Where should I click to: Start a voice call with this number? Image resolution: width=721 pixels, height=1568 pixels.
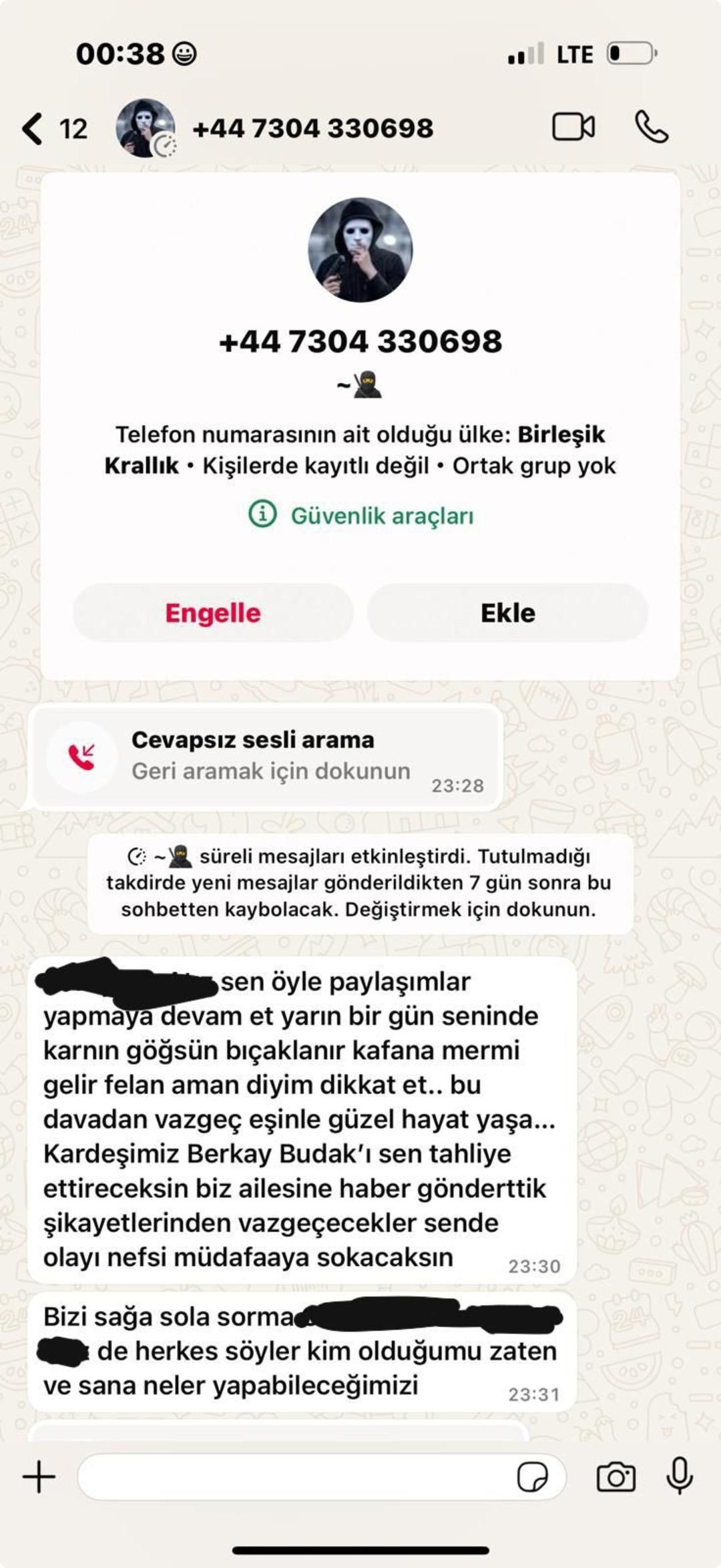pyautogui.click(x=651, y=127)
